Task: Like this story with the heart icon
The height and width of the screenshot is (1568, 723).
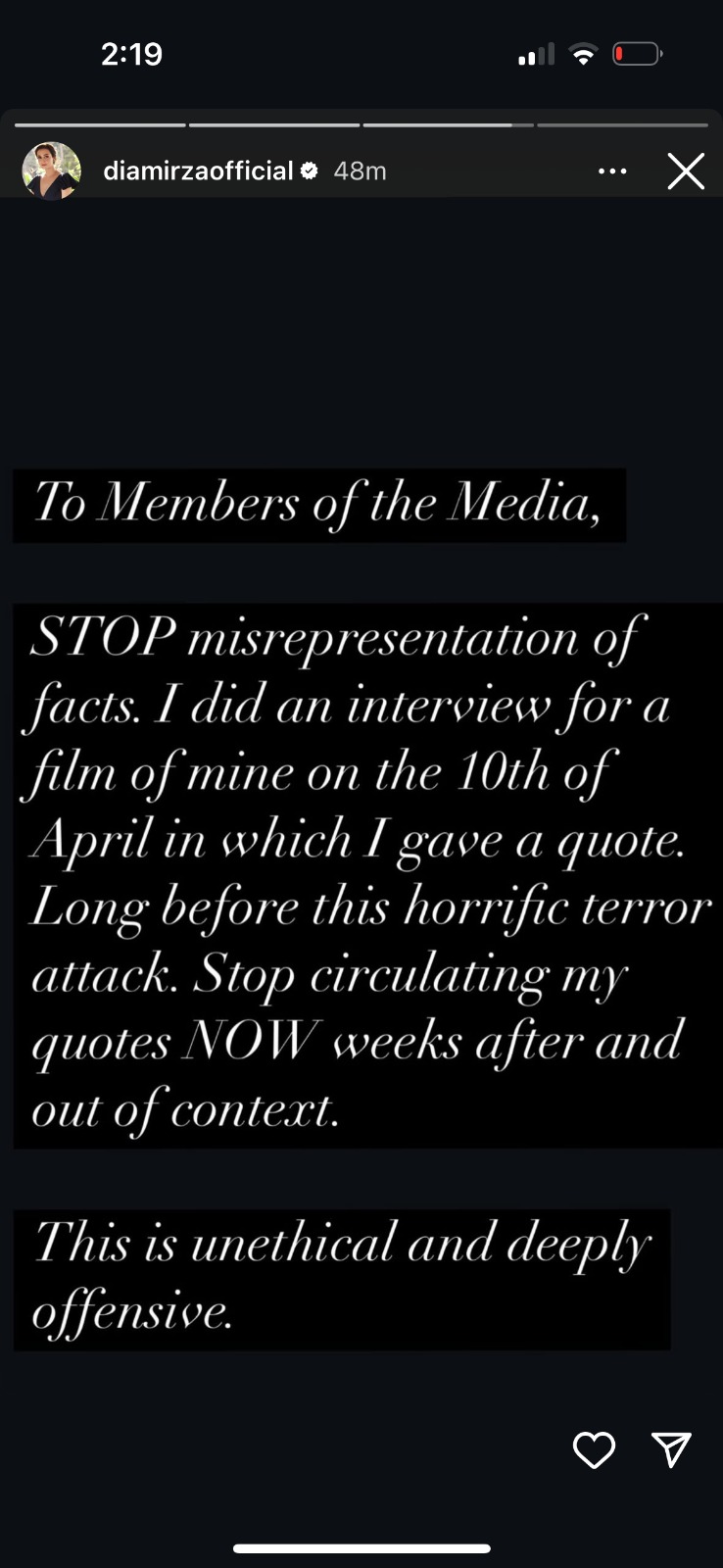Action: pyautogui.click(x=594, y=1450)
